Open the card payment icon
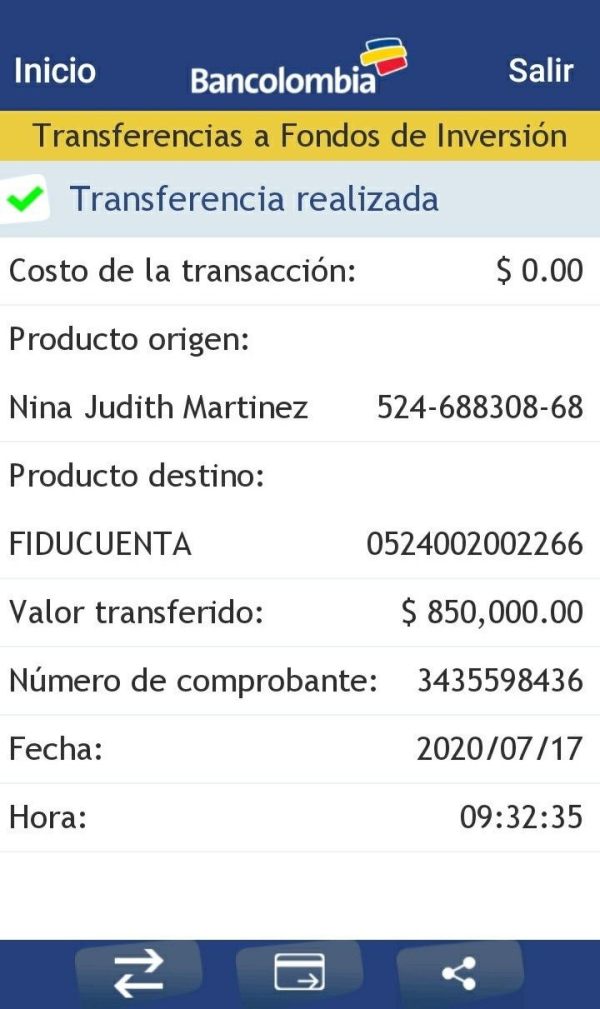 click(299, 972)
